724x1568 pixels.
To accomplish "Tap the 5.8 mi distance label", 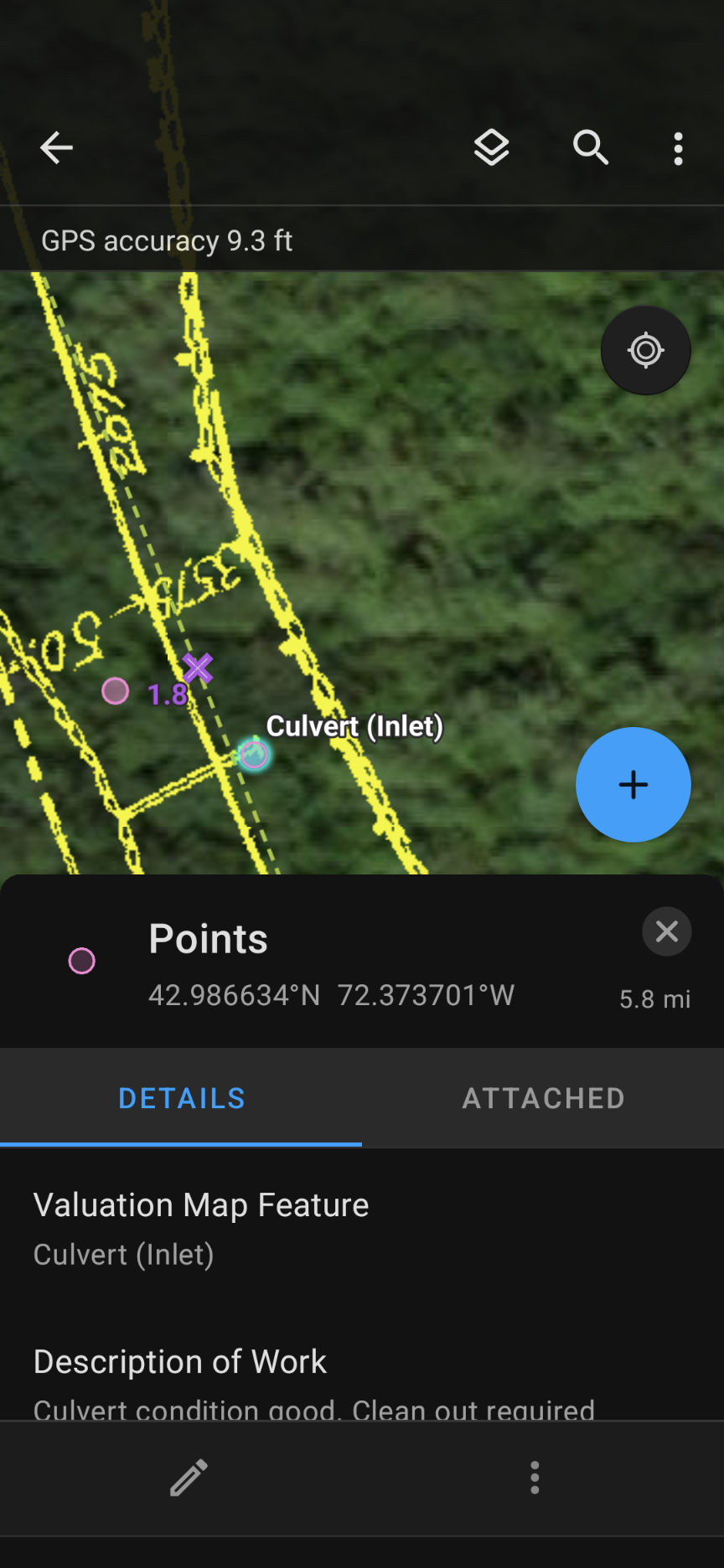I will (654, 998).
